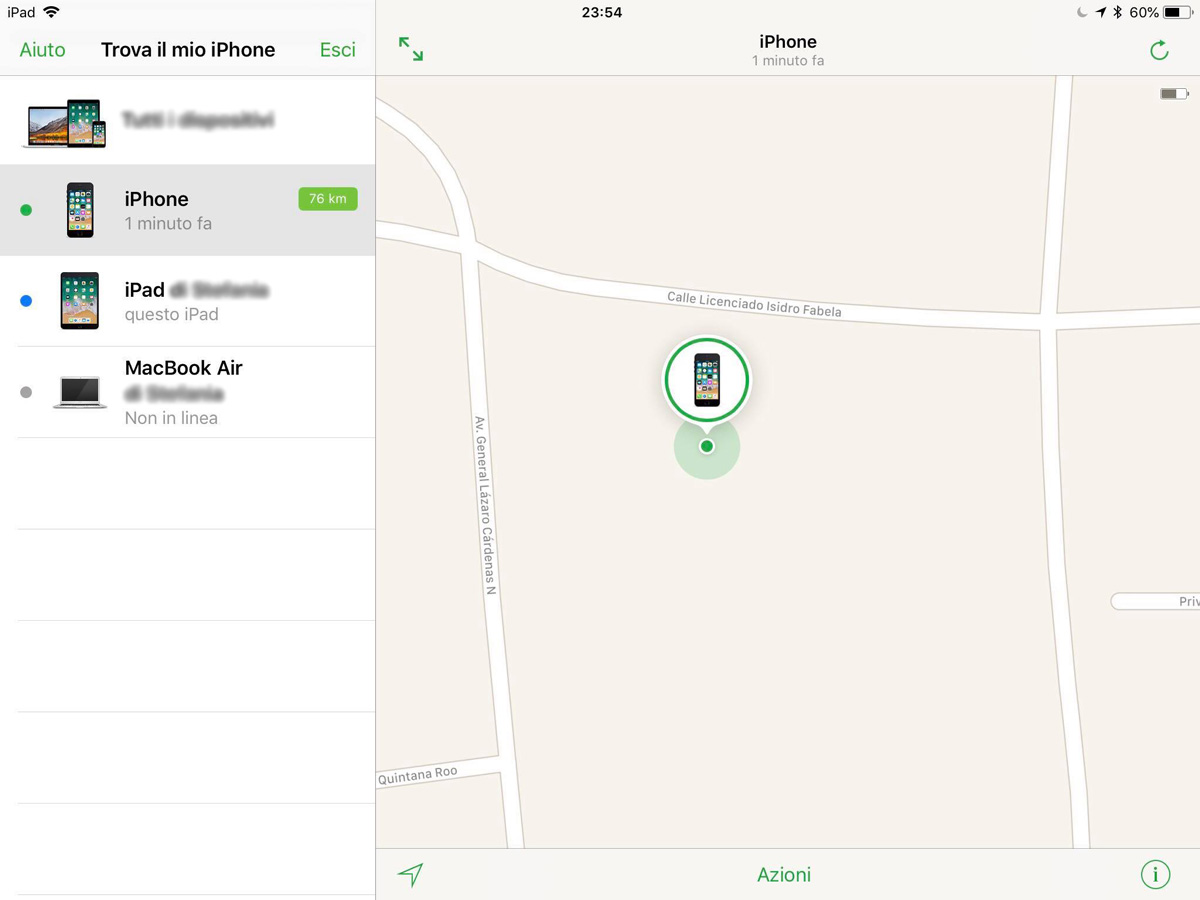Select the iPhone device row
The image size is (1200, 900).
click(188, 210)
